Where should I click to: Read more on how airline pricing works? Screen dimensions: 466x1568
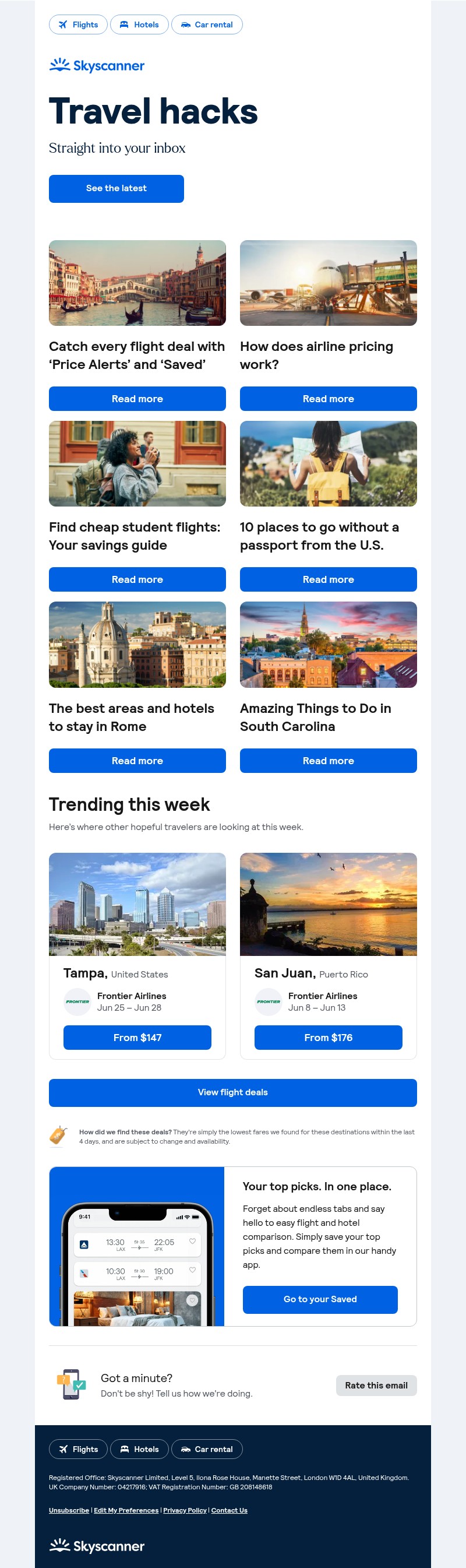point(328,399)
